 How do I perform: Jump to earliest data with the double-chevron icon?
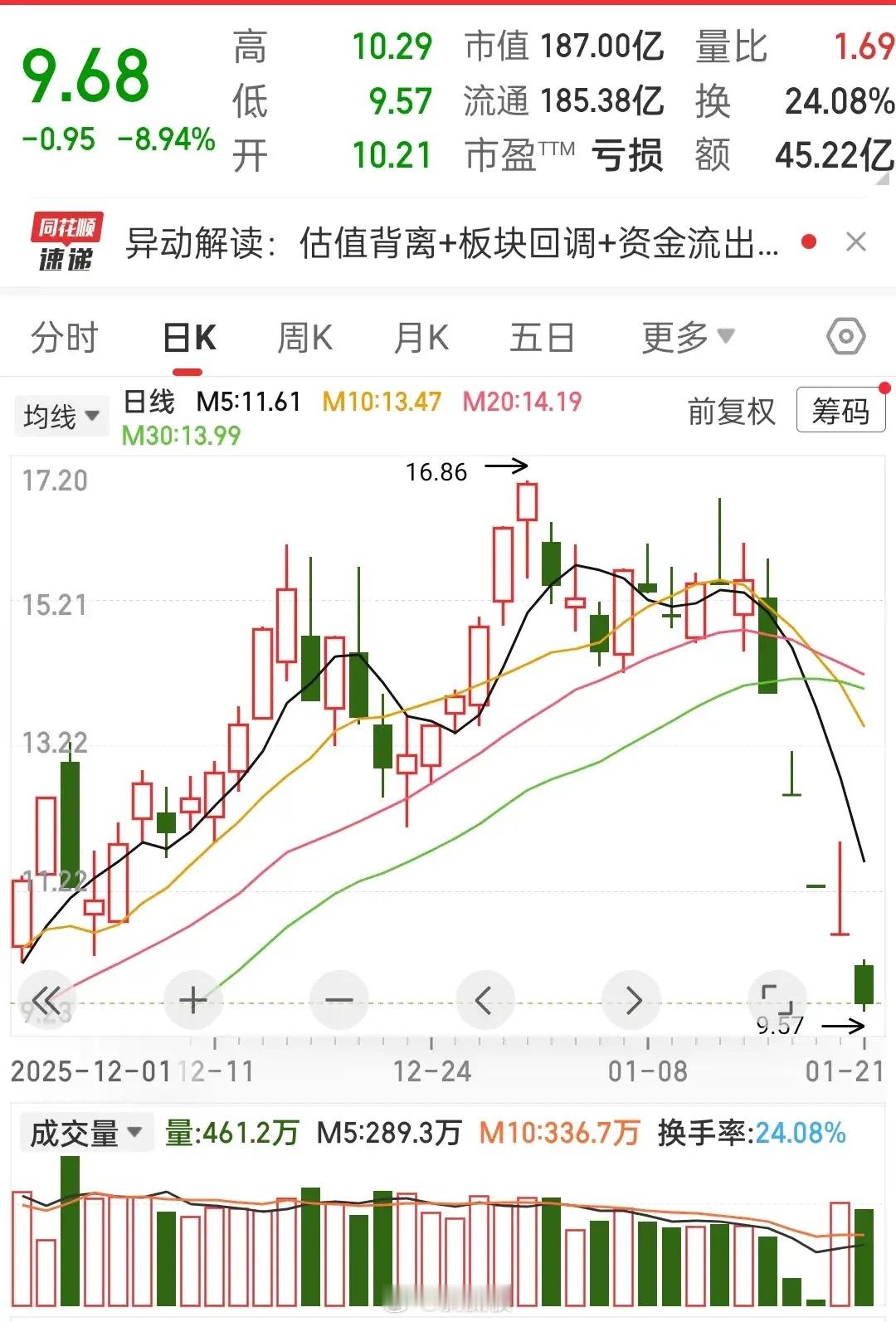click(47, 1000)
